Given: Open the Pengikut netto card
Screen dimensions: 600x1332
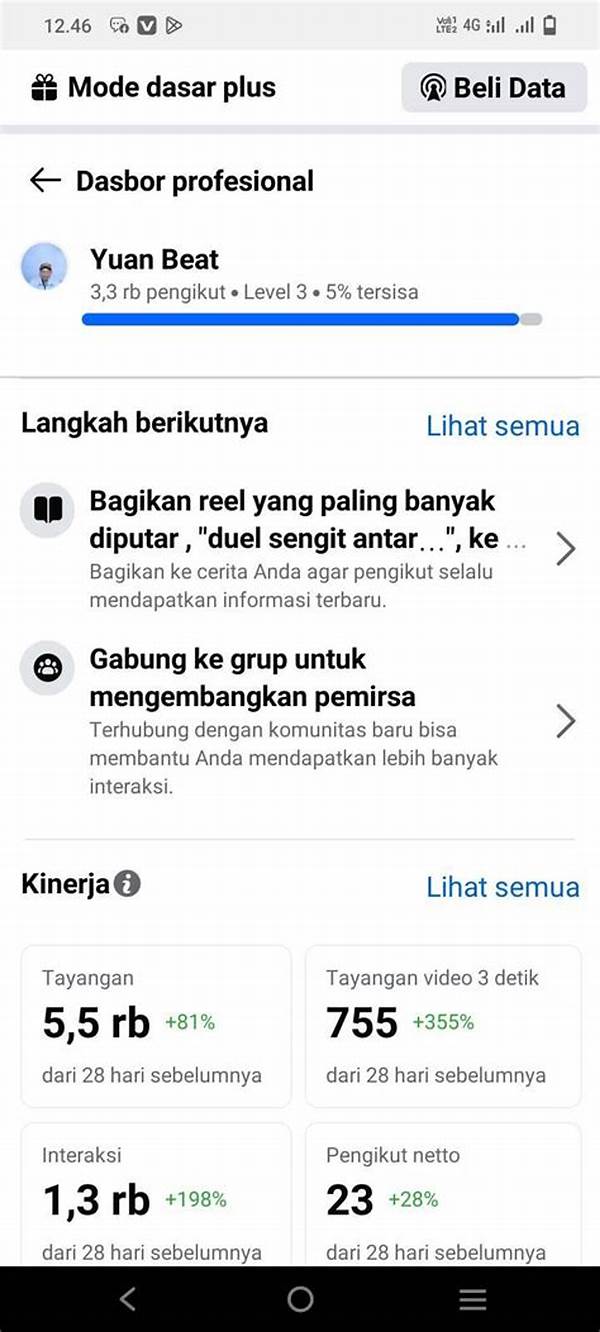Looking at the screenshot, I should click(x=442, y=1195).
